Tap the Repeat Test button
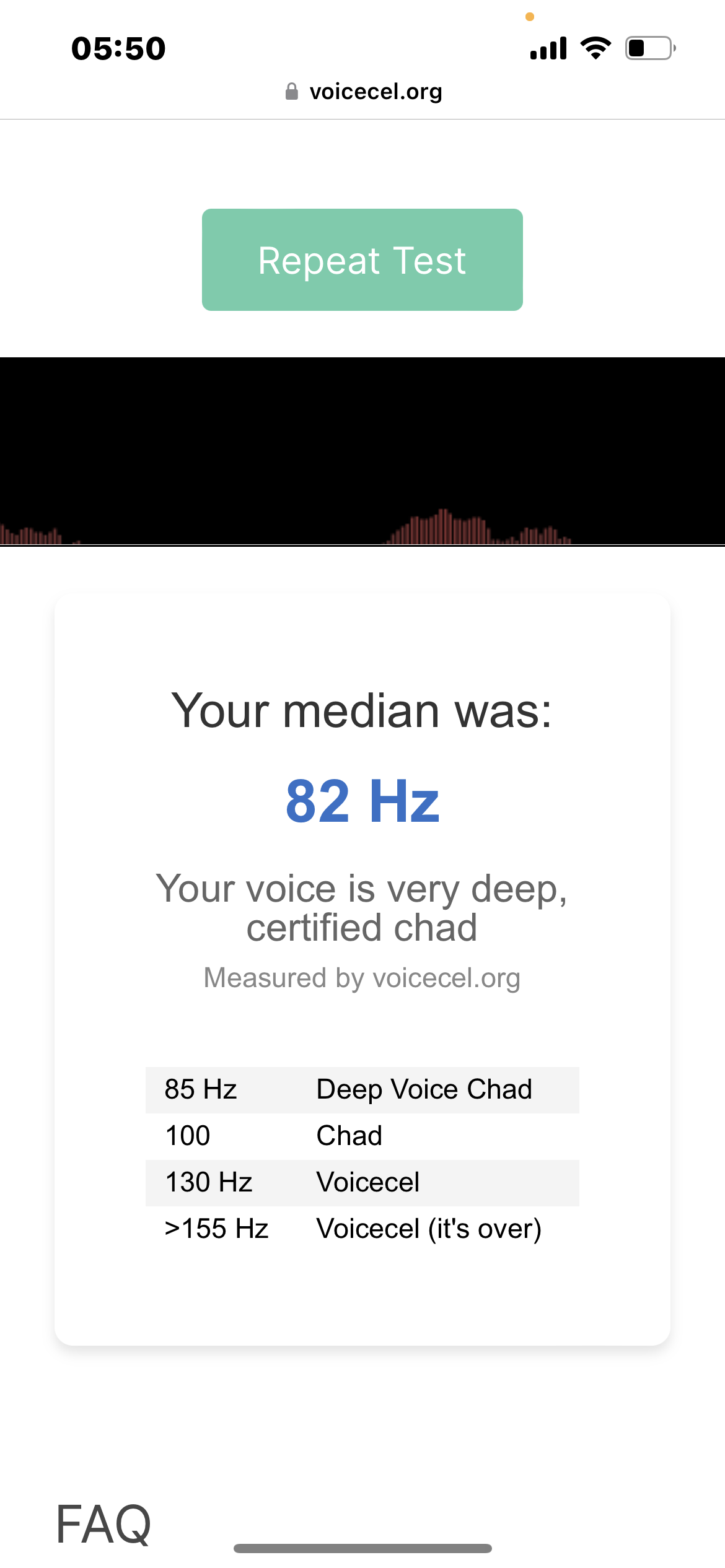 point(362,260)
